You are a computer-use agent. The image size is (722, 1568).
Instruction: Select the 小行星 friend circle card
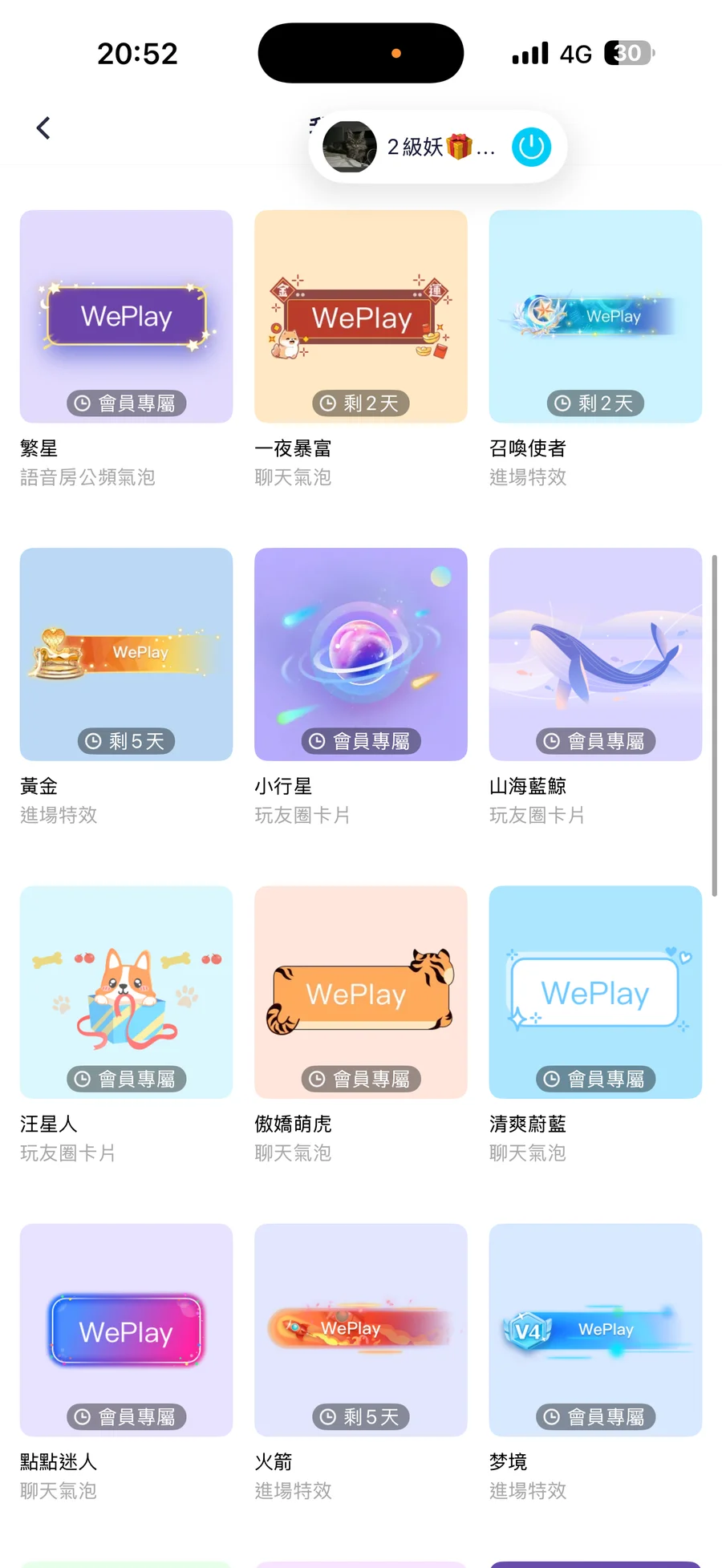(360, 654)
